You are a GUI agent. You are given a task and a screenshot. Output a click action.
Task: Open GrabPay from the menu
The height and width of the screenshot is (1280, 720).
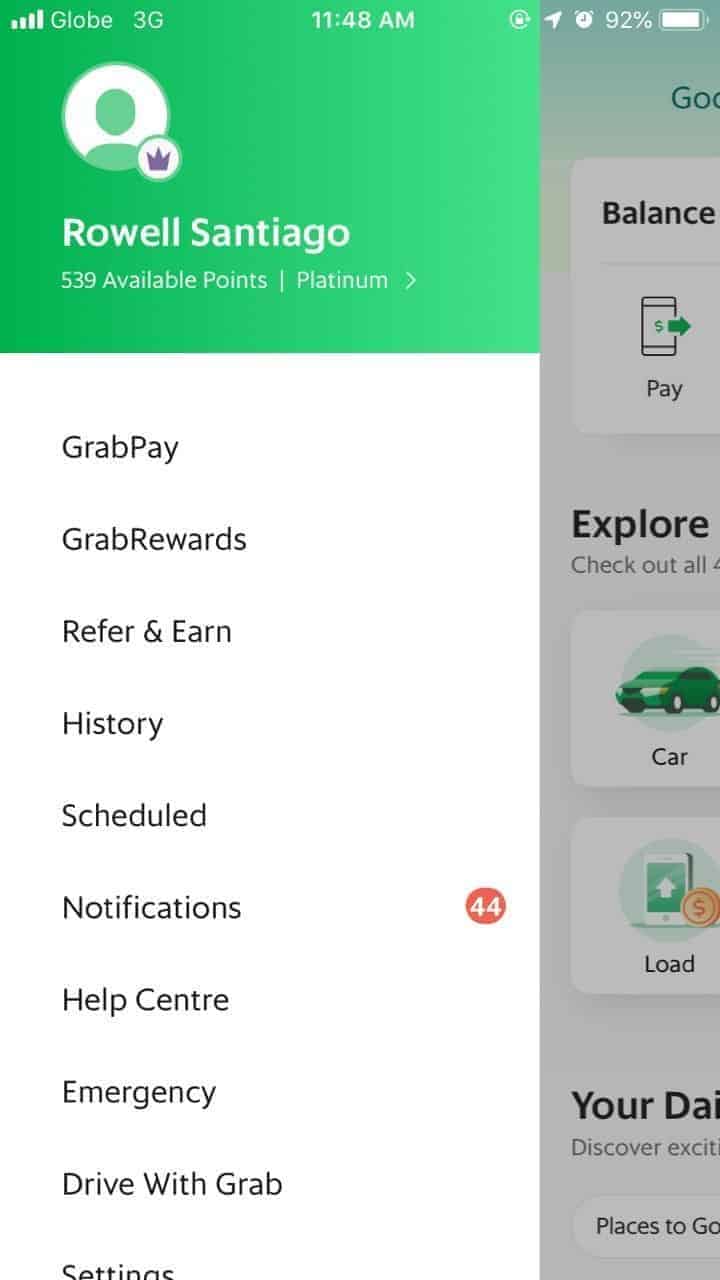click(270, 447)
